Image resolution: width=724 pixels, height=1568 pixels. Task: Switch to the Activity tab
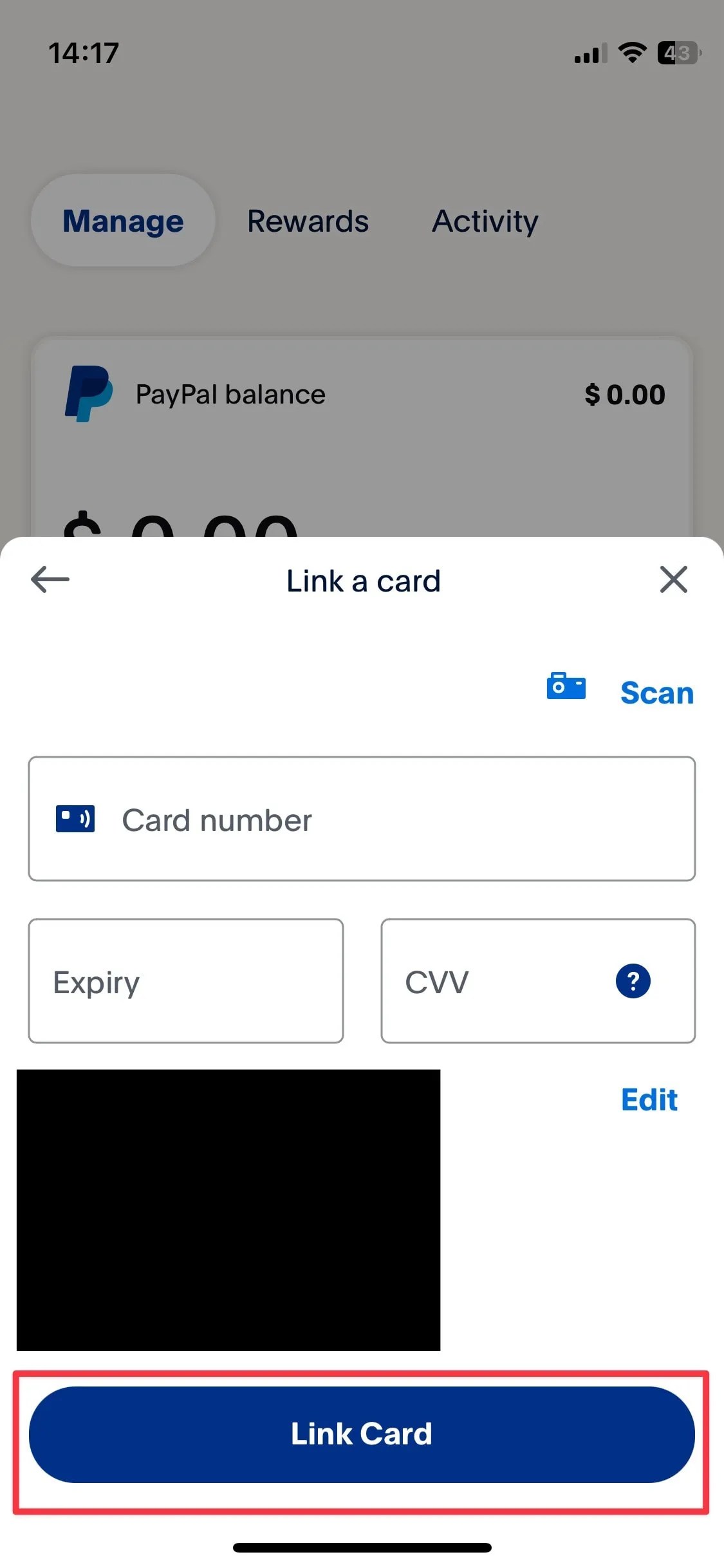[x=485, y=221]
